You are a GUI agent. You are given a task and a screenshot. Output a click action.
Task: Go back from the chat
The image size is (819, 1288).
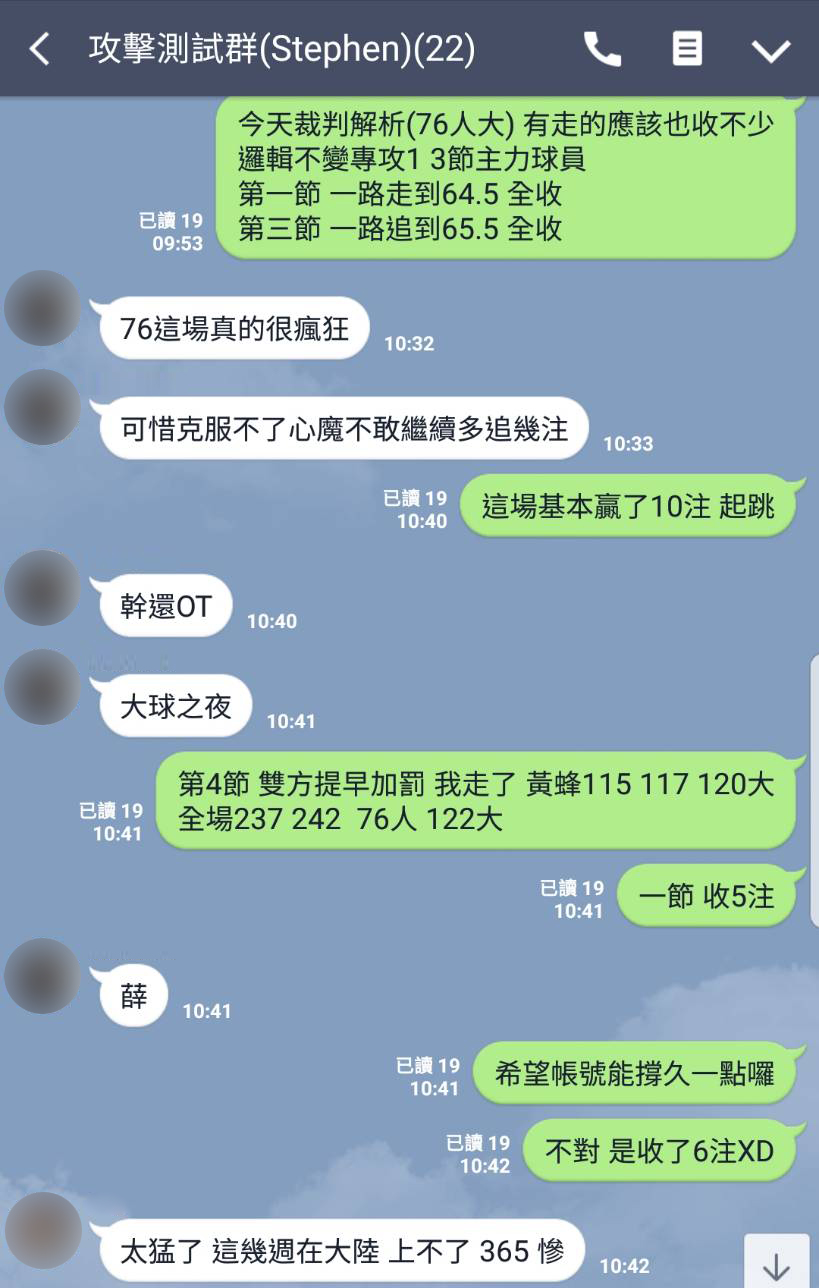tap(39, 48)
